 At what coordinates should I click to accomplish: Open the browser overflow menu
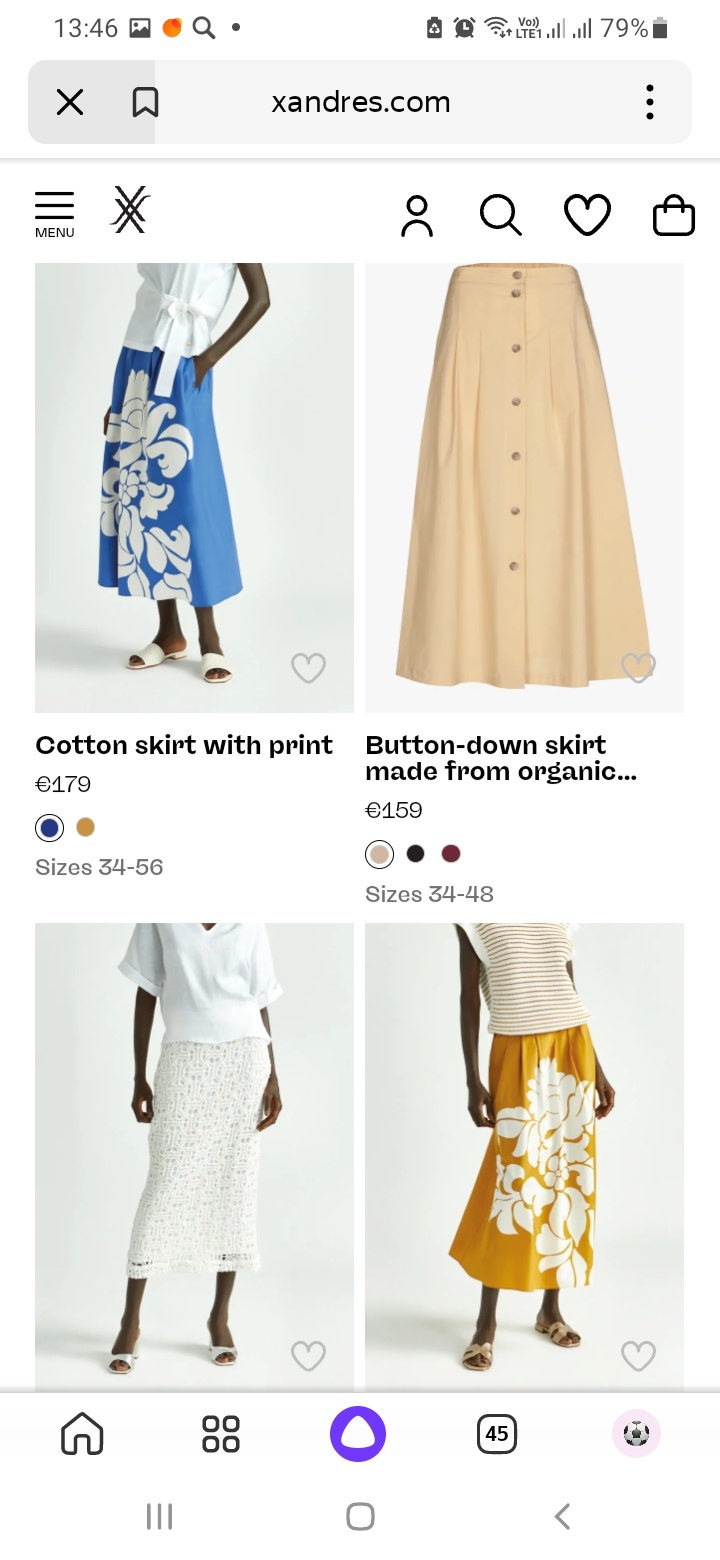coord(650,102)
